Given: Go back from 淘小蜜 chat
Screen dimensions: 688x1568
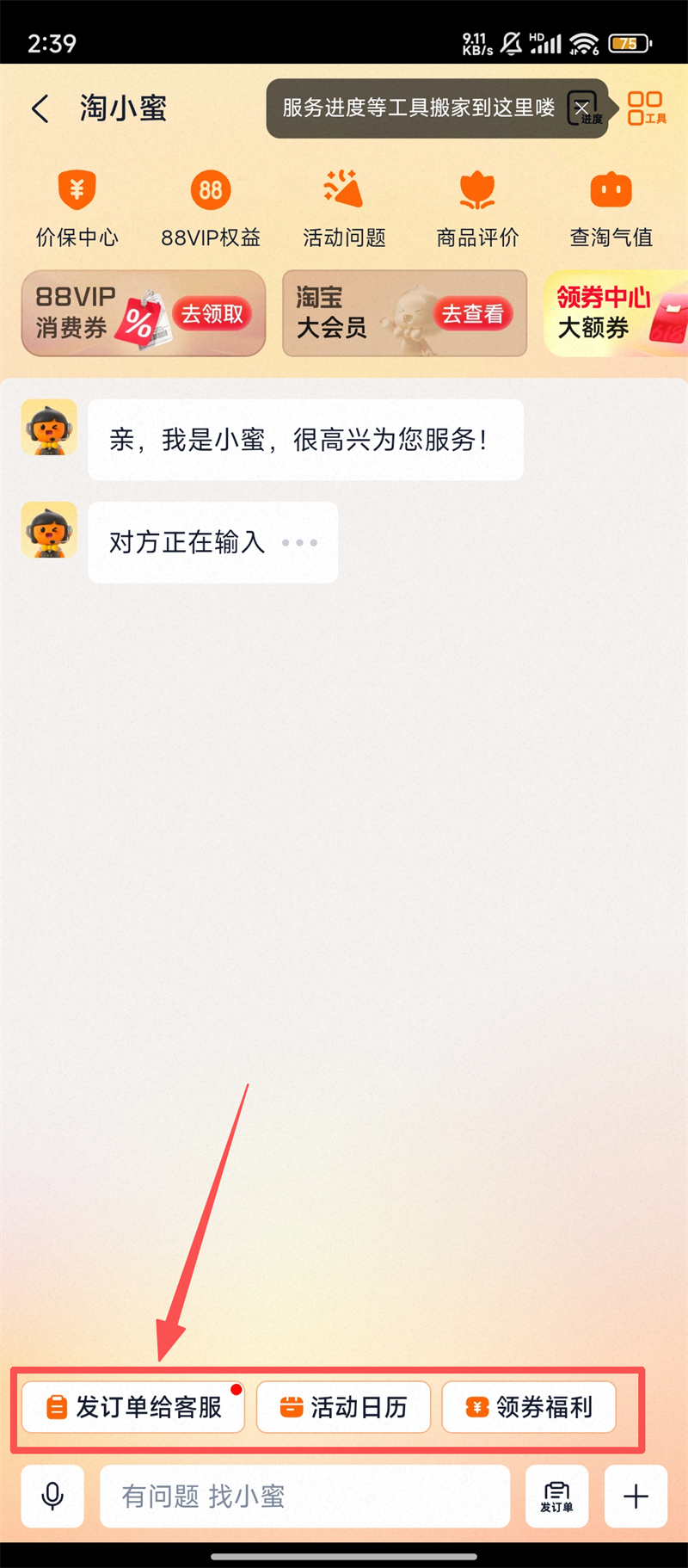Looking at the screenshot, I should click(x=40, y=109).
